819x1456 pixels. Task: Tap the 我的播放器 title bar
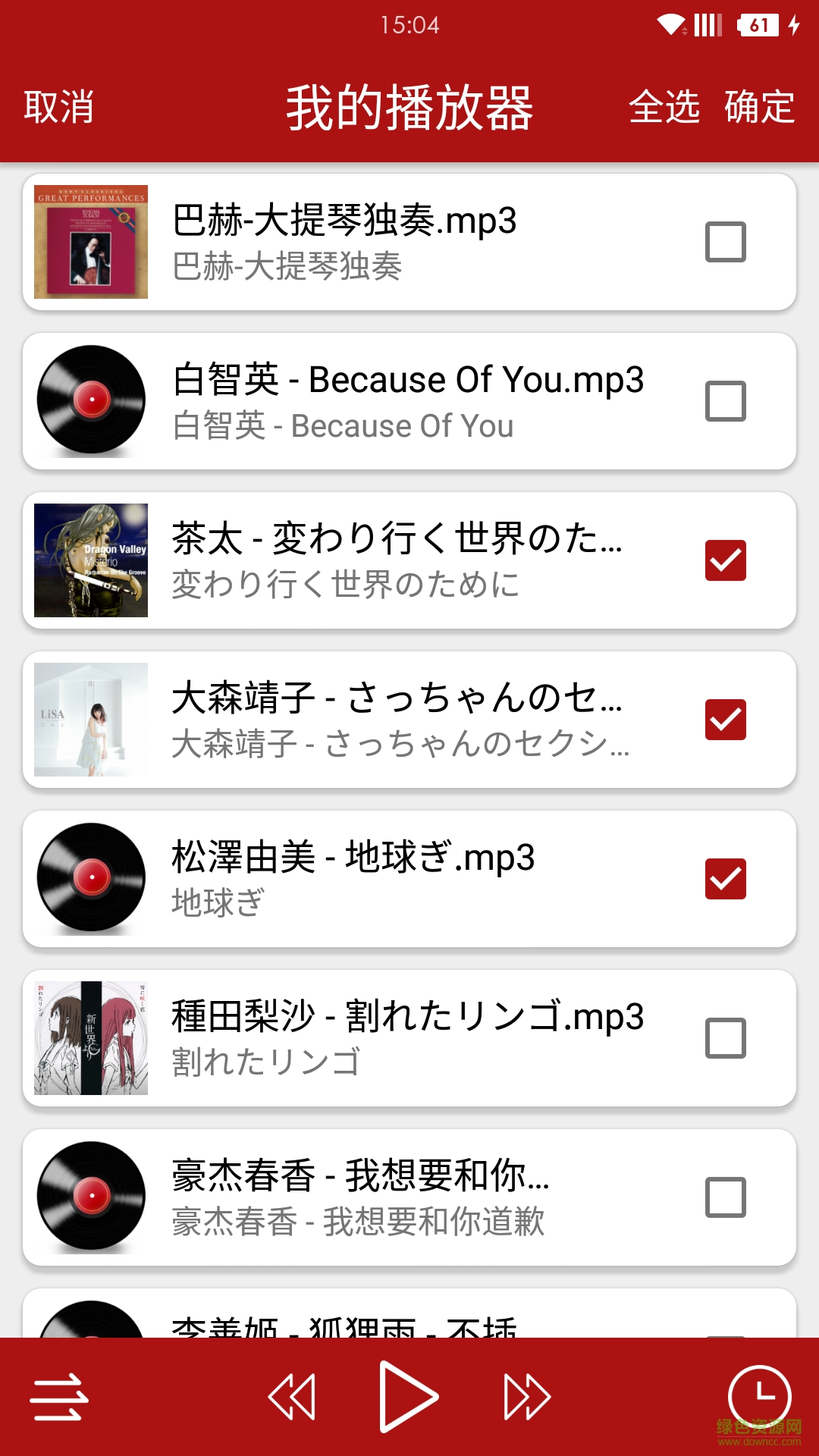click(x=409, y=108)
